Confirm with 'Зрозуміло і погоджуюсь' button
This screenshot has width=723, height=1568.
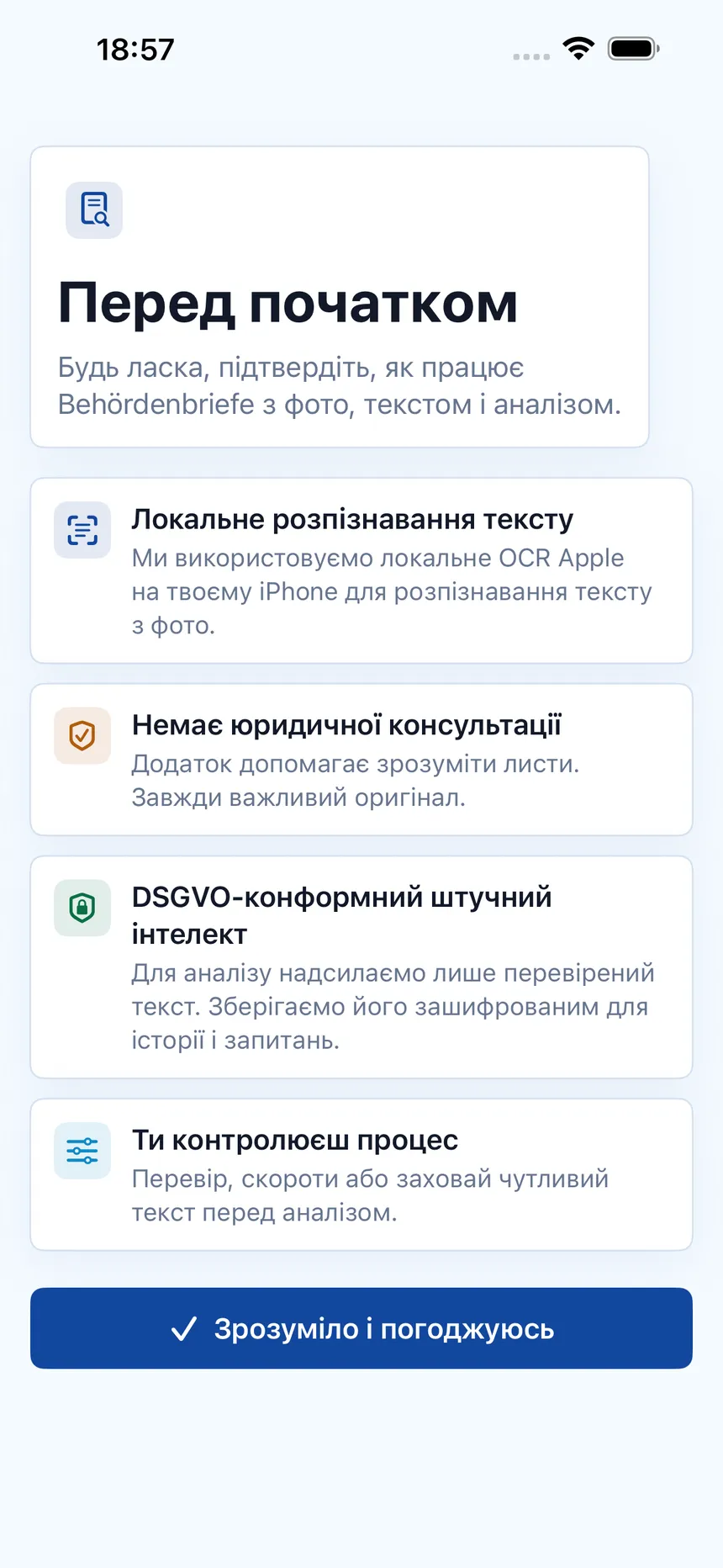point(361,1328)
